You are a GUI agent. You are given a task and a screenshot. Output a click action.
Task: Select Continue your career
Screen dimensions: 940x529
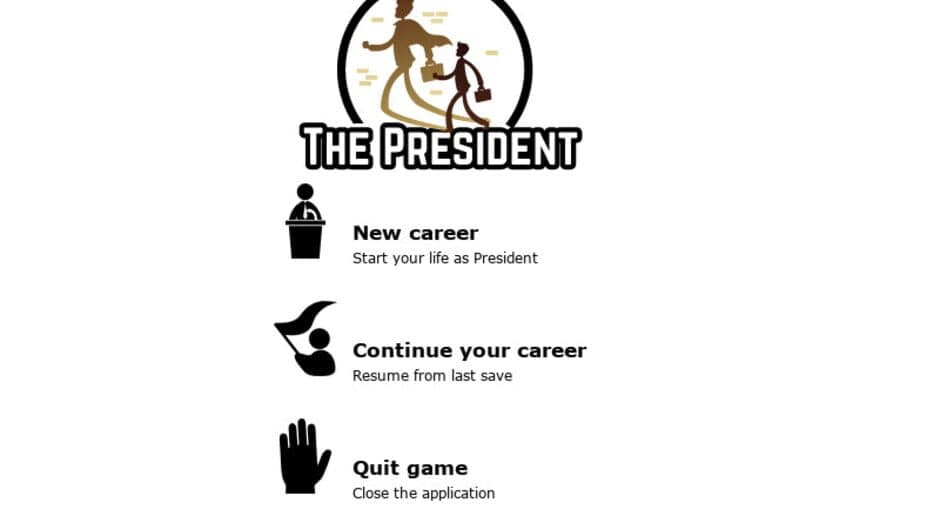click(468, 351)
